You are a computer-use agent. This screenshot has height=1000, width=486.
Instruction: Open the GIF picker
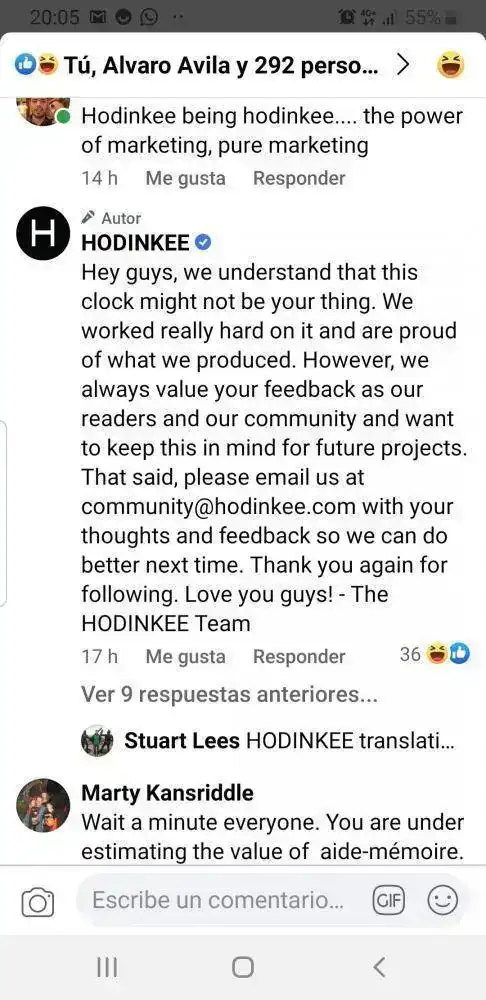coord(389,901)
